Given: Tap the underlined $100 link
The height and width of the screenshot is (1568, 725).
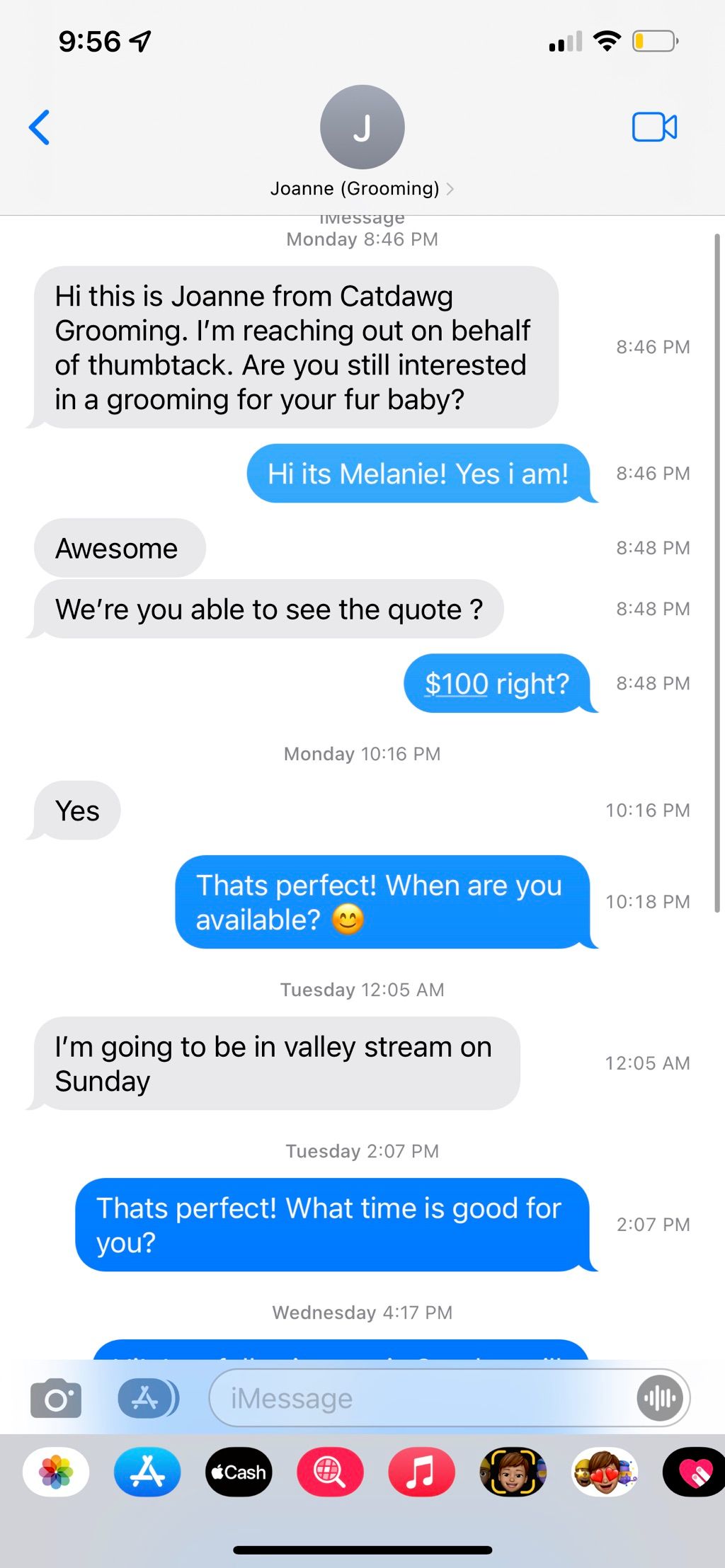Looking at the screenshot, I should point(457,684).
